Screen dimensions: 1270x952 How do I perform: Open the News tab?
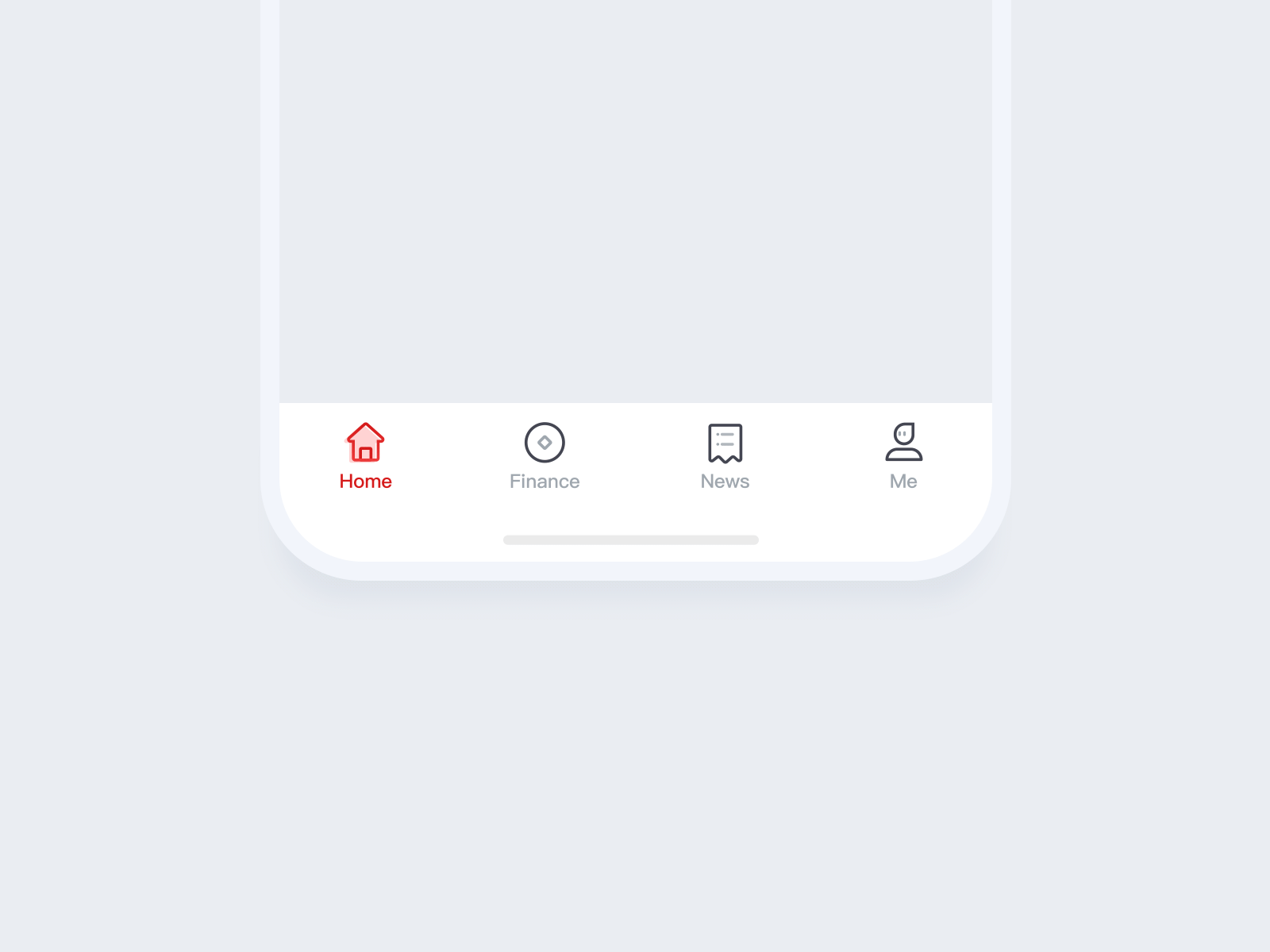pos(725,456)
